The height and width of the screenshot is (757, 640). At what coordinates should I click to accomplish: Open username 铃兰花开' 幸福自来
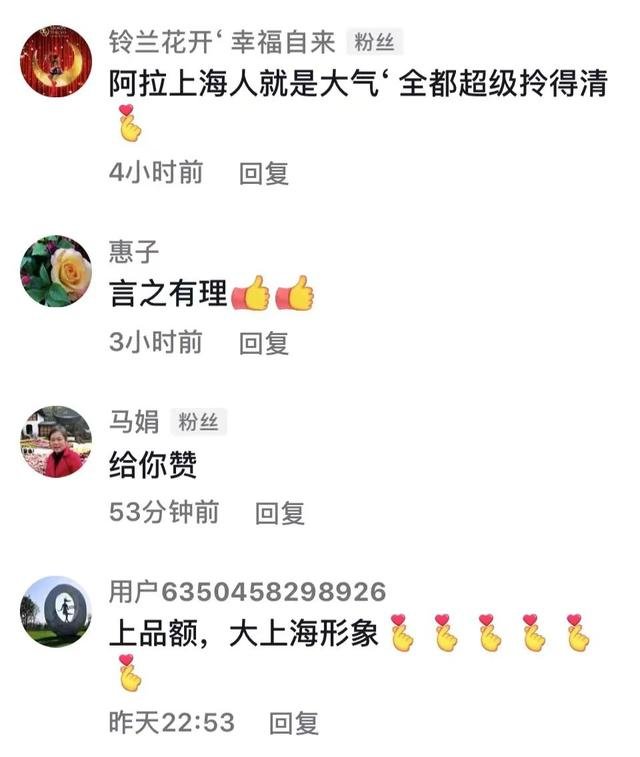click(x=221, y=42)
